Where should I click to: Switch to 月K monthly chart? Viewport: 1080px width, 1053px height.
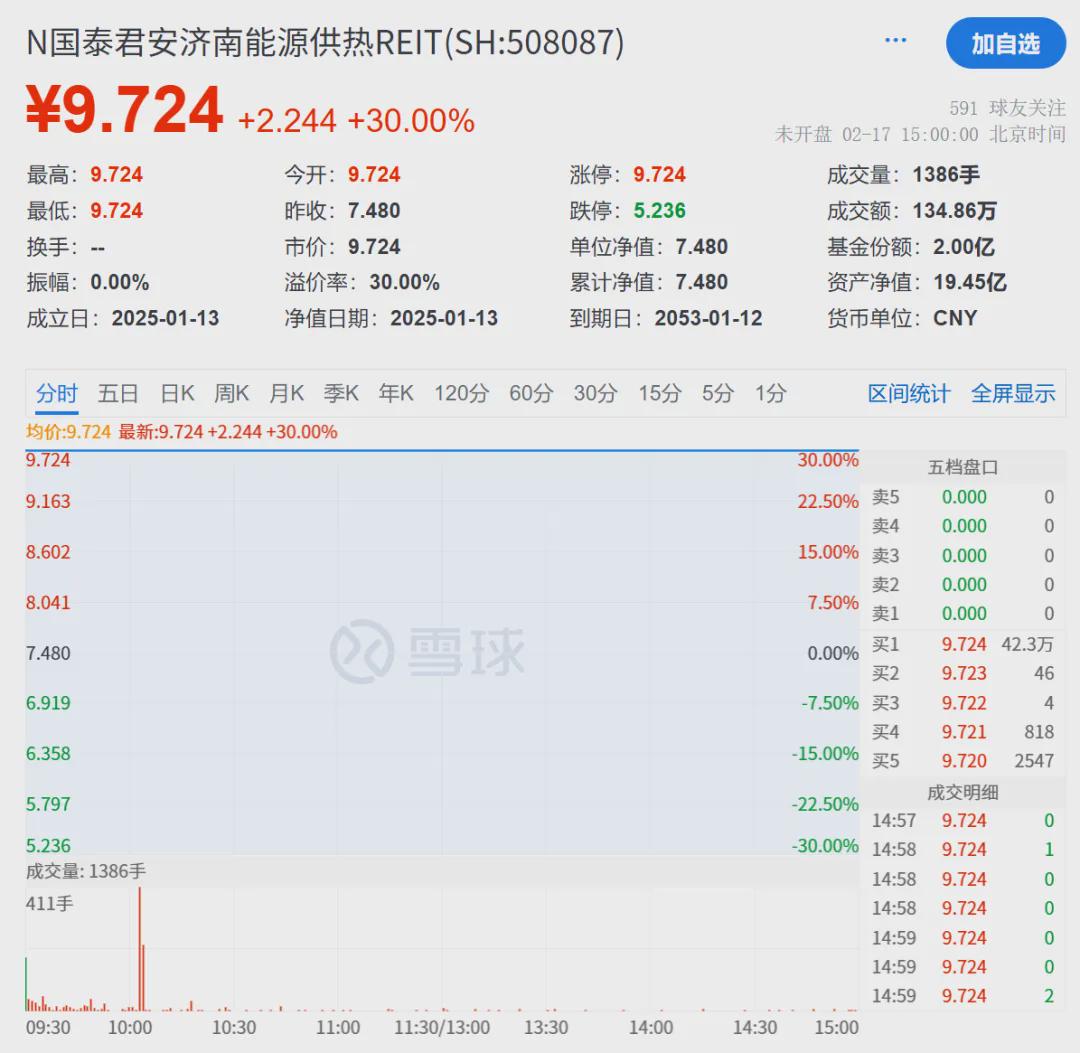coord(286,393)
